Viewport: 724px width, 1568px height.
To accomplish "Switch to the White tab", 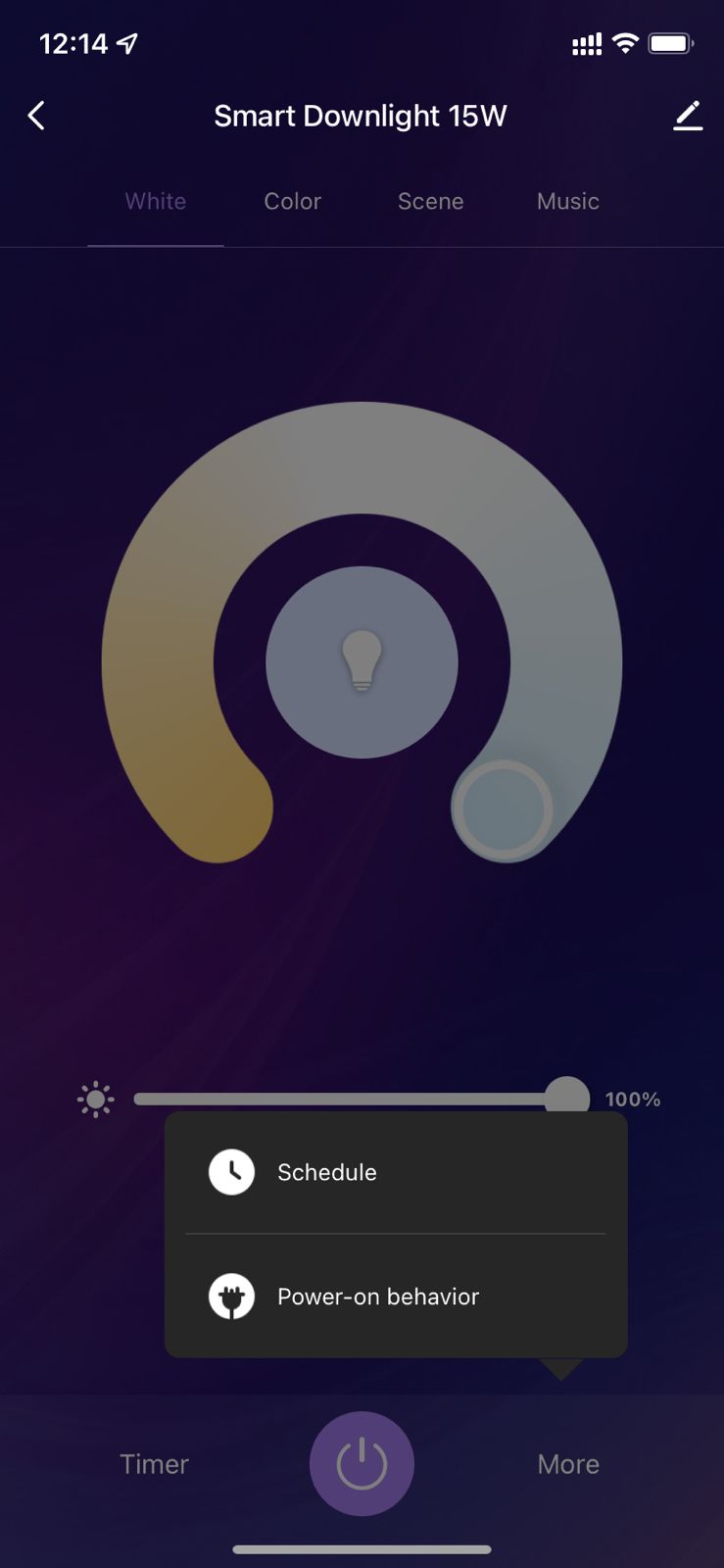I will click(x=156, y=201).
